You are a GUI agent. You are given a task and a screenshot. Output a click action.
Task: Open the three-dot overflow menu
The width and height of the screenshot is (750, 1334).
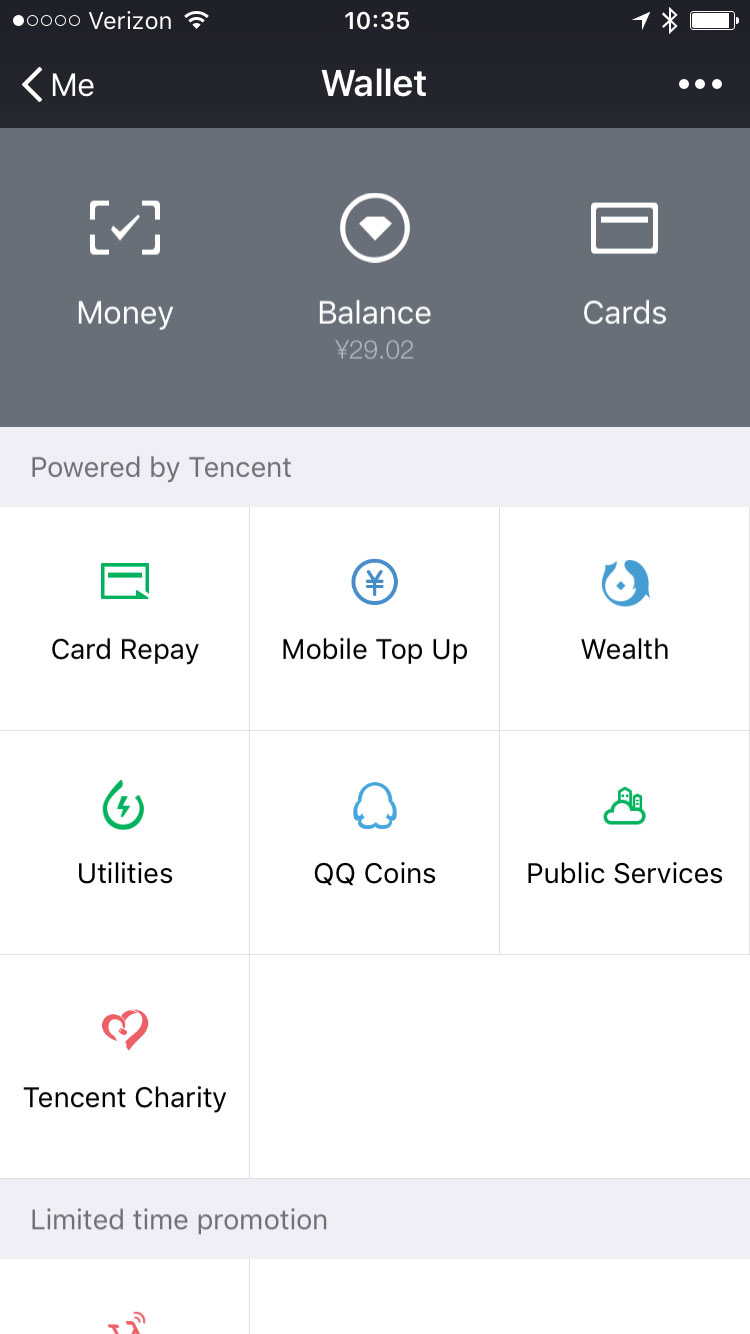click(700, 85)
